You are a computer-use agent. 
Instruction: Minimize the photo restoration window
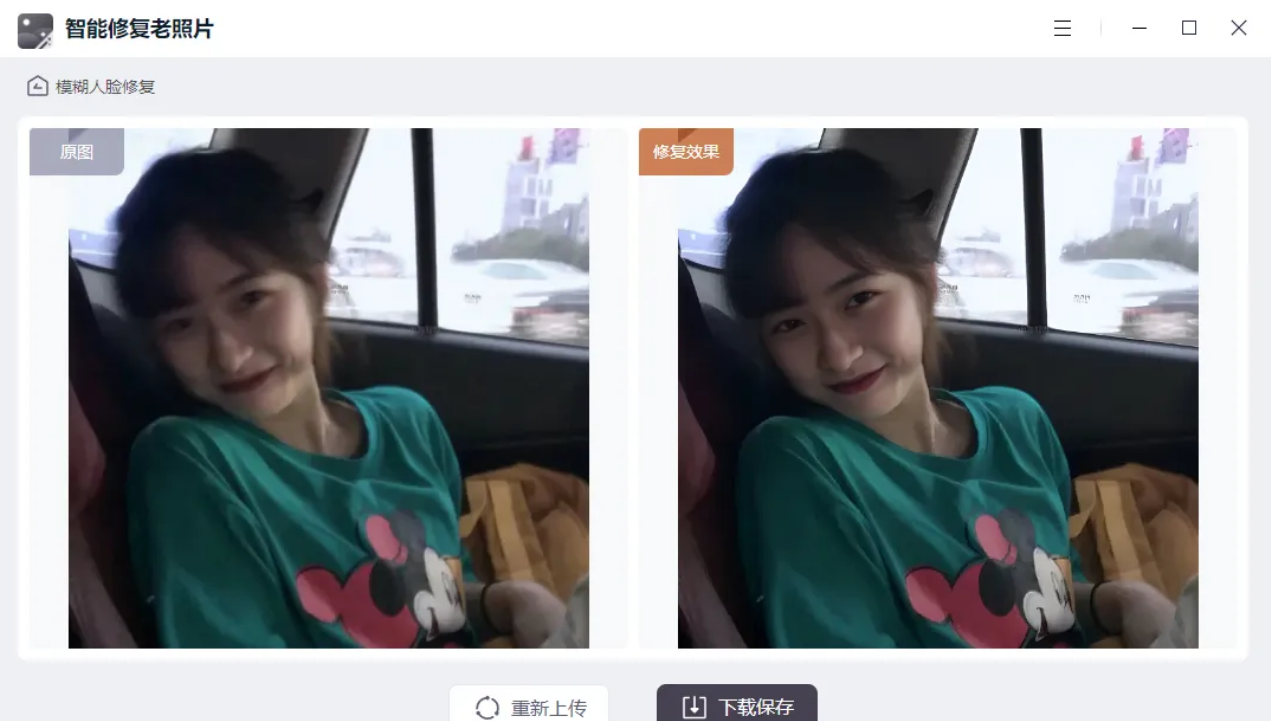(1139, 29)
